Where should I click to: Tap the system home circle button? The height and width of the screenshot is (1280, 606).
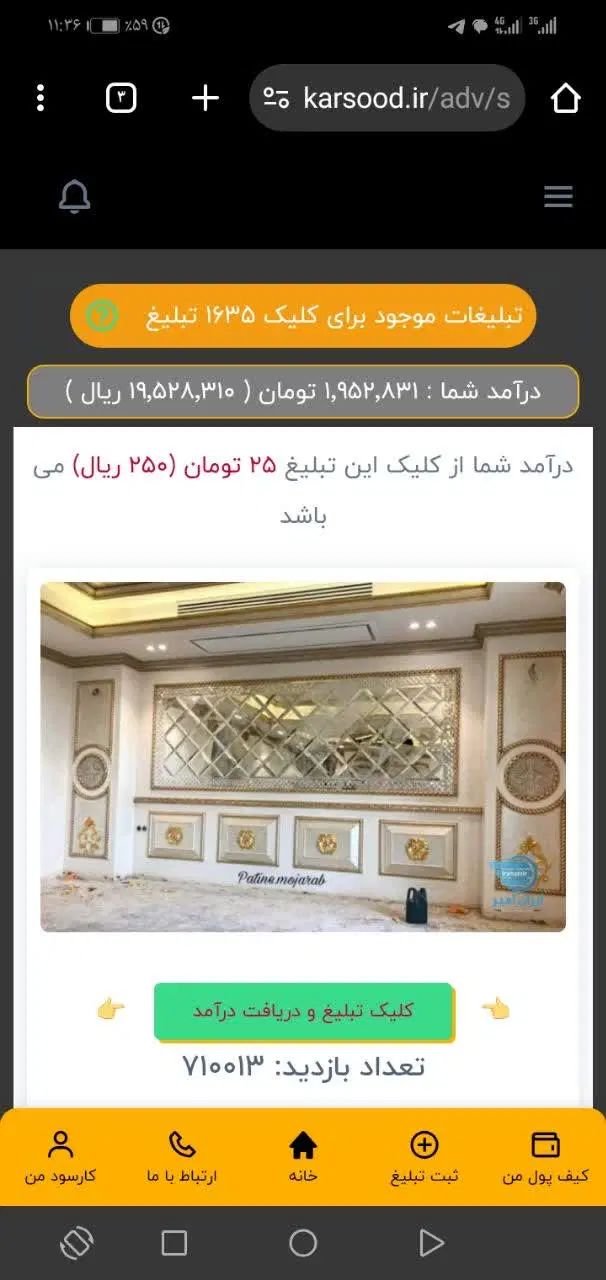tap(303, 1243)
